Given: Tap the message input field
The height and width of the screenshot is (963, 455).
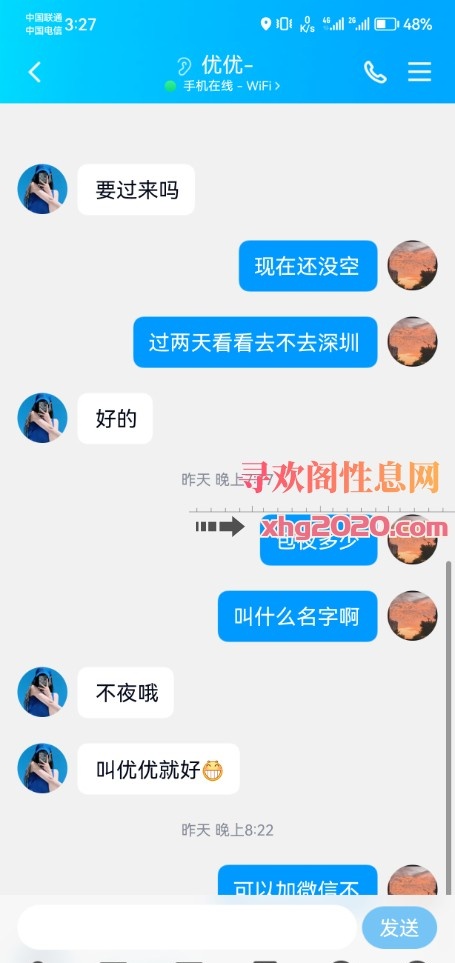Looking at the screenshot, I should (187, 927).
